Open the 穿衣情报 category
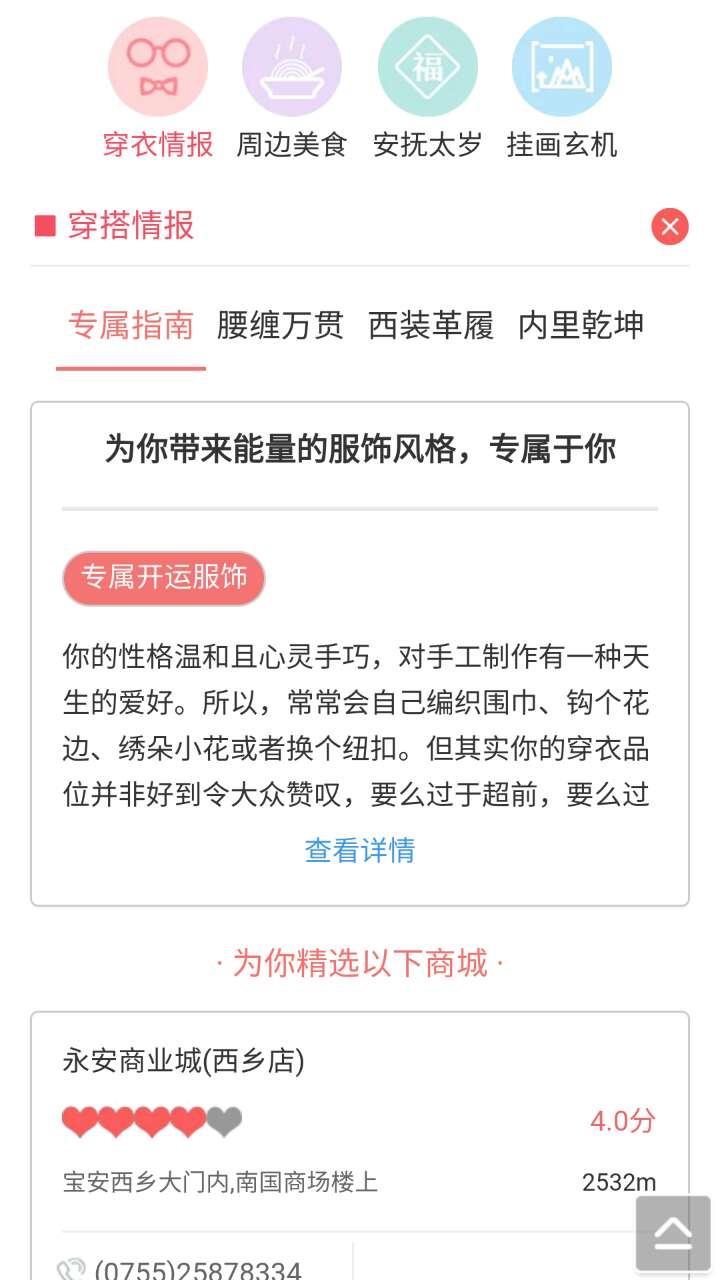The image size is (720, 1280). (x=158, y=88)
